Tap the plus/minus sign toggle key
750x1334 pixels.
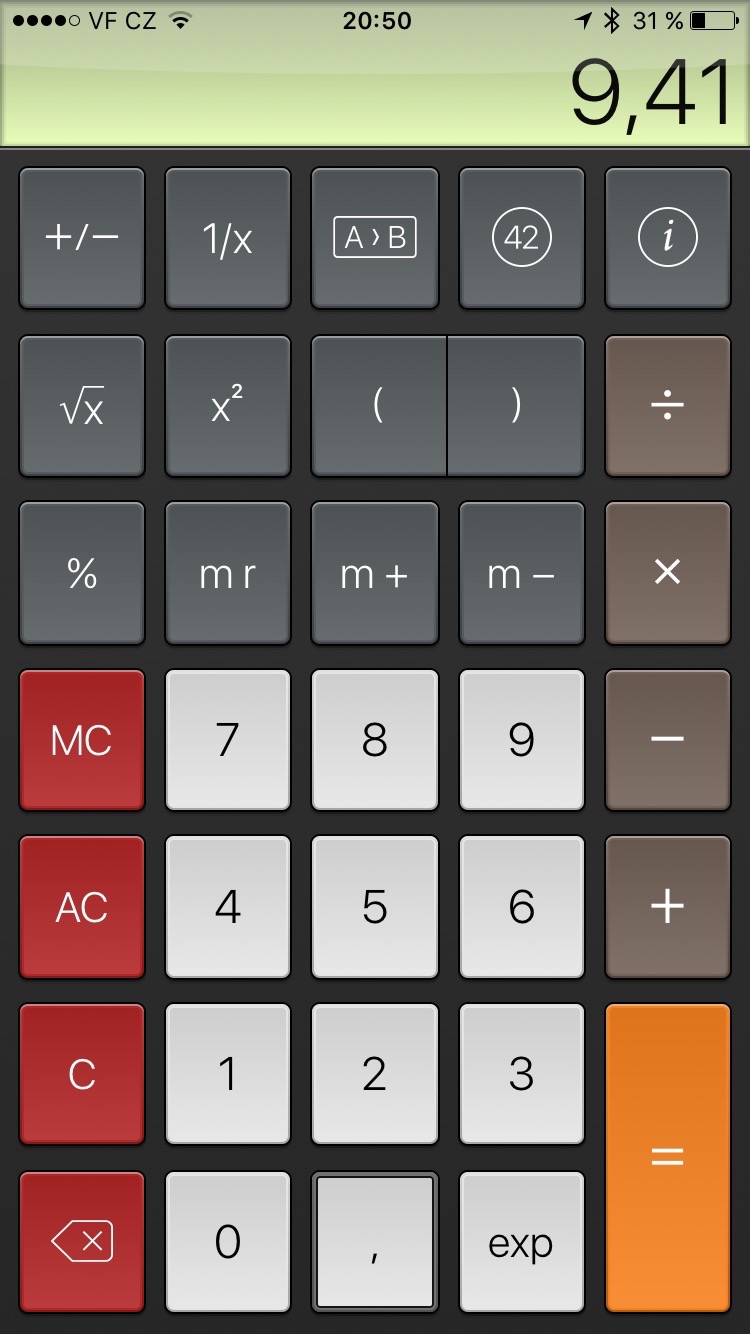[x=82, y=238]
